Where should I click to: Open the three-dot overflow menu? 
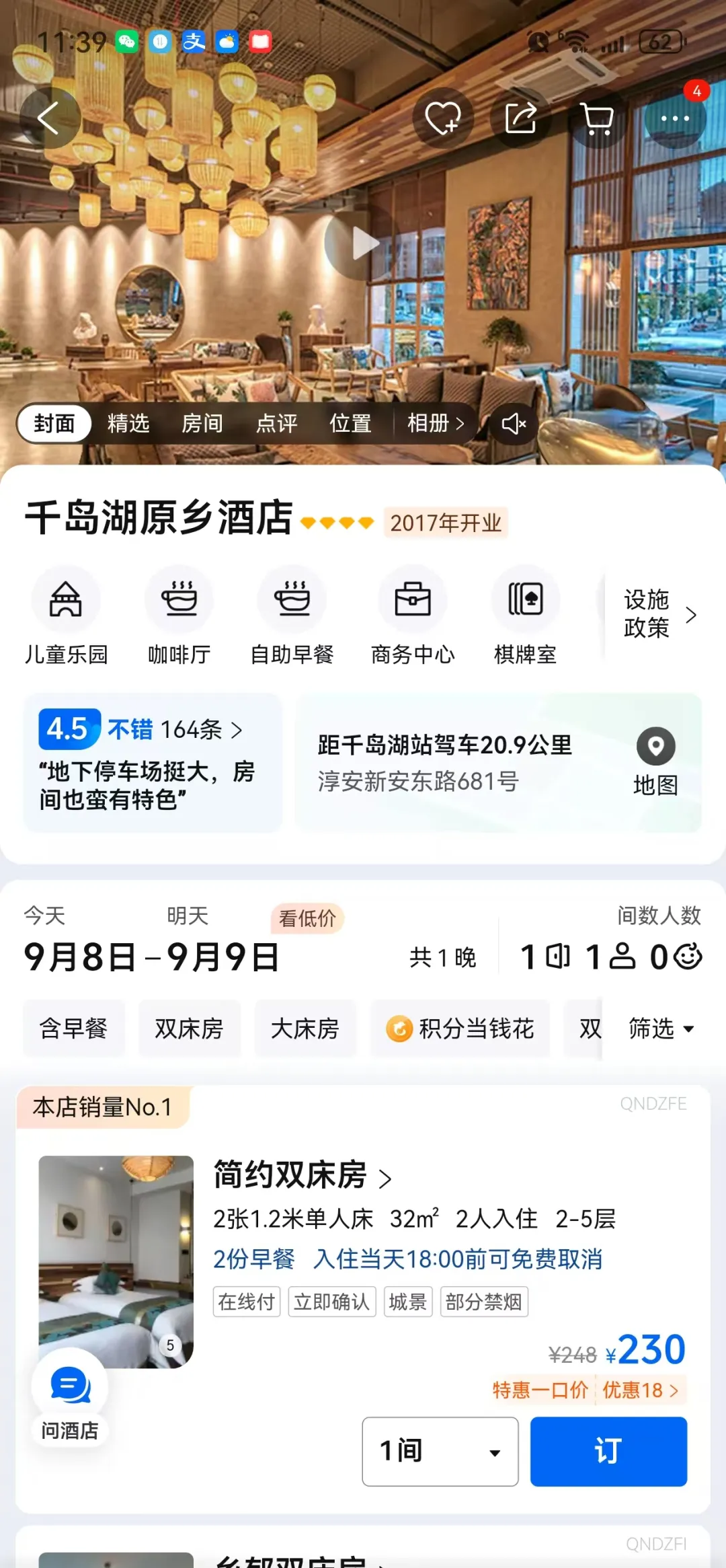tap(674, 119)
